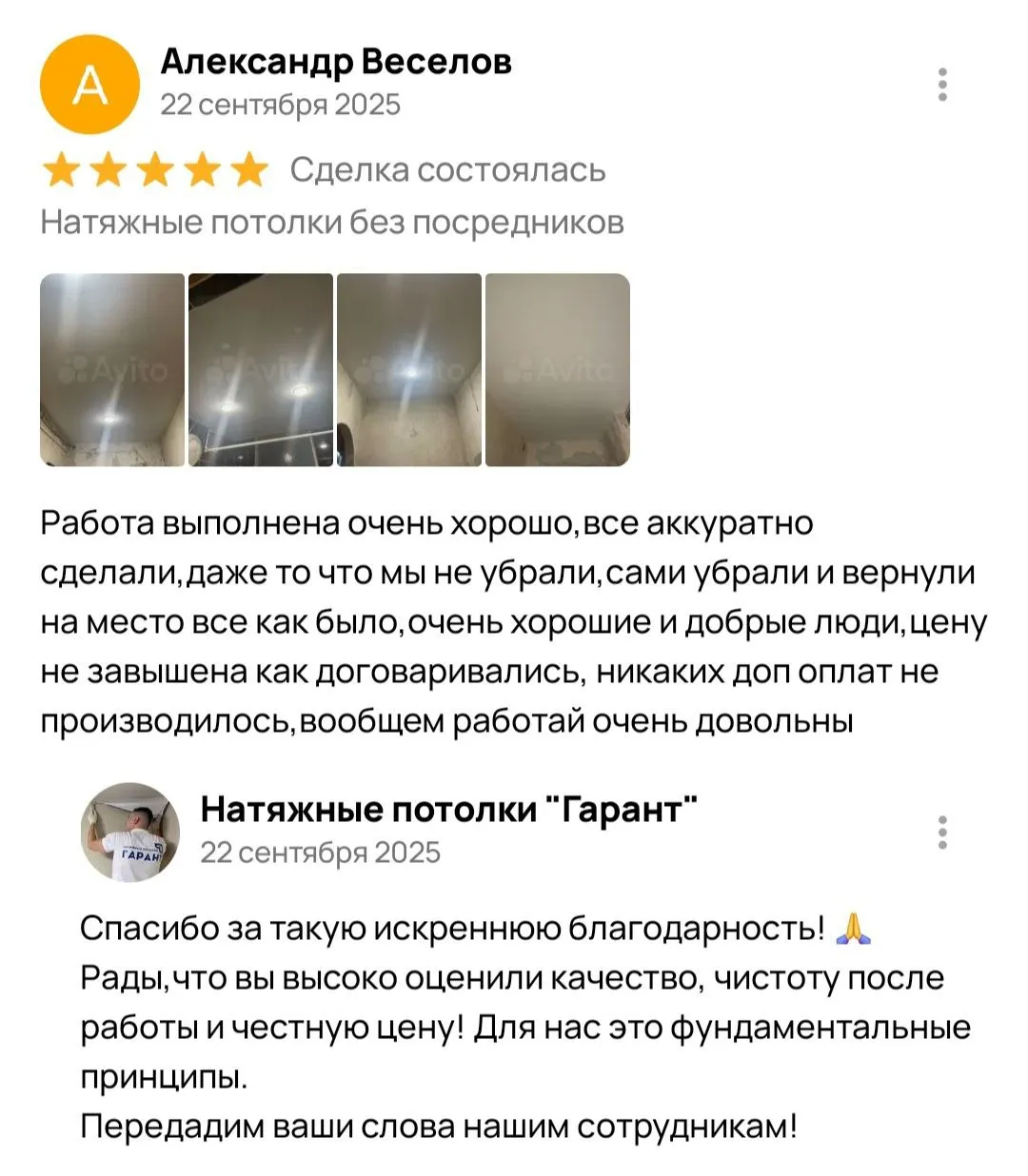
Task: Open the first review photo
Action: point(112,370)
